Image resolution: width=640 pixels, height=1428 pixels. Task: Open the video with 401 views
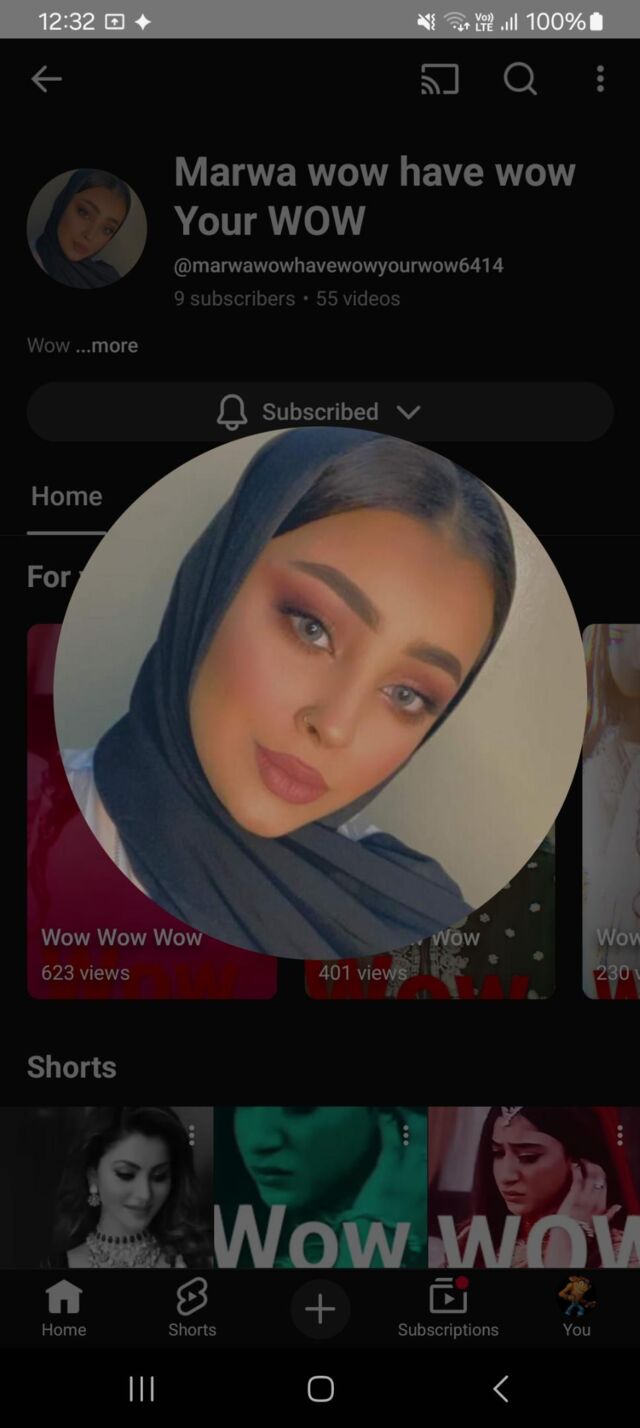430,811
